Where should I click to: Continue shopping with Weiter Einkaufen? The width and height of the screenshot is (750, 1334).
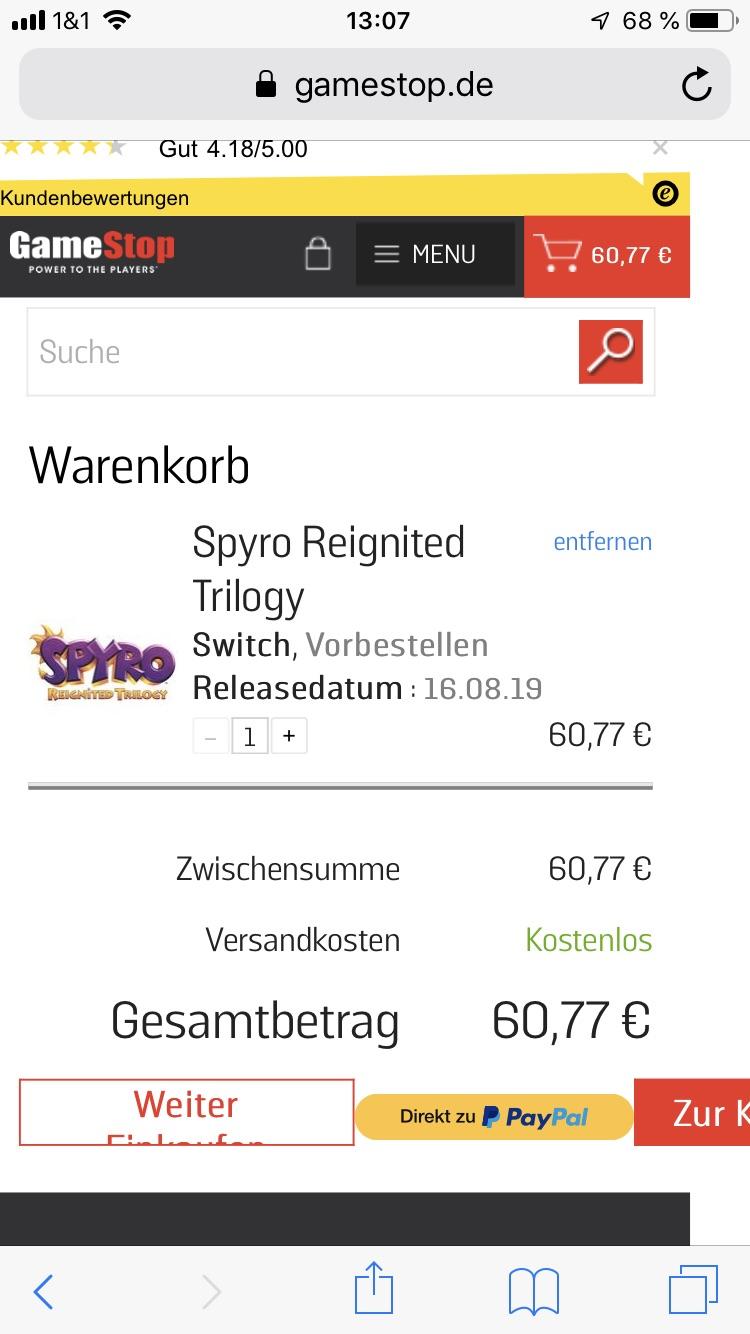(x=186, y=1112)
